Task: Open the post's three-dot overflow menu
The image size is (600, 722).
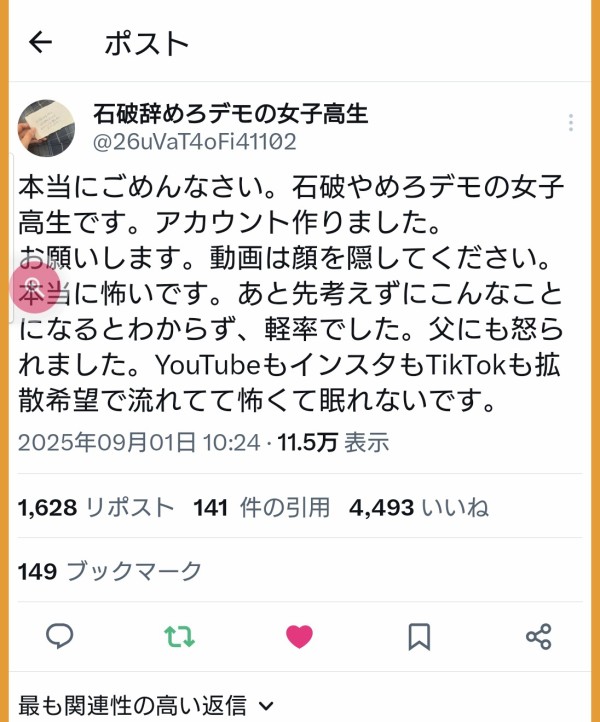Action: point(570,123)
